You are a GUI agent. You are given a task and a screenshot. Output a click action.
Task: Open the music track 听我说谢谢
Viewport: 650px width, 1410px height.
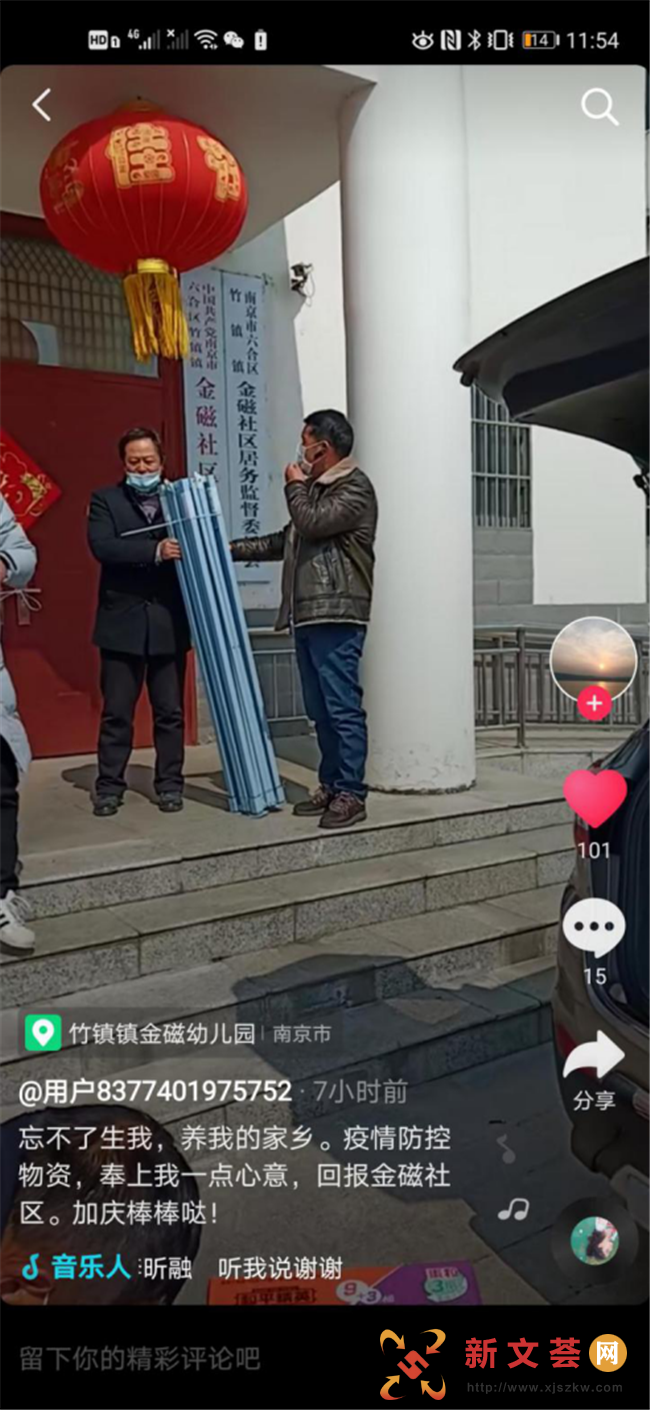pyautogui.click(x=280, y=1269)
